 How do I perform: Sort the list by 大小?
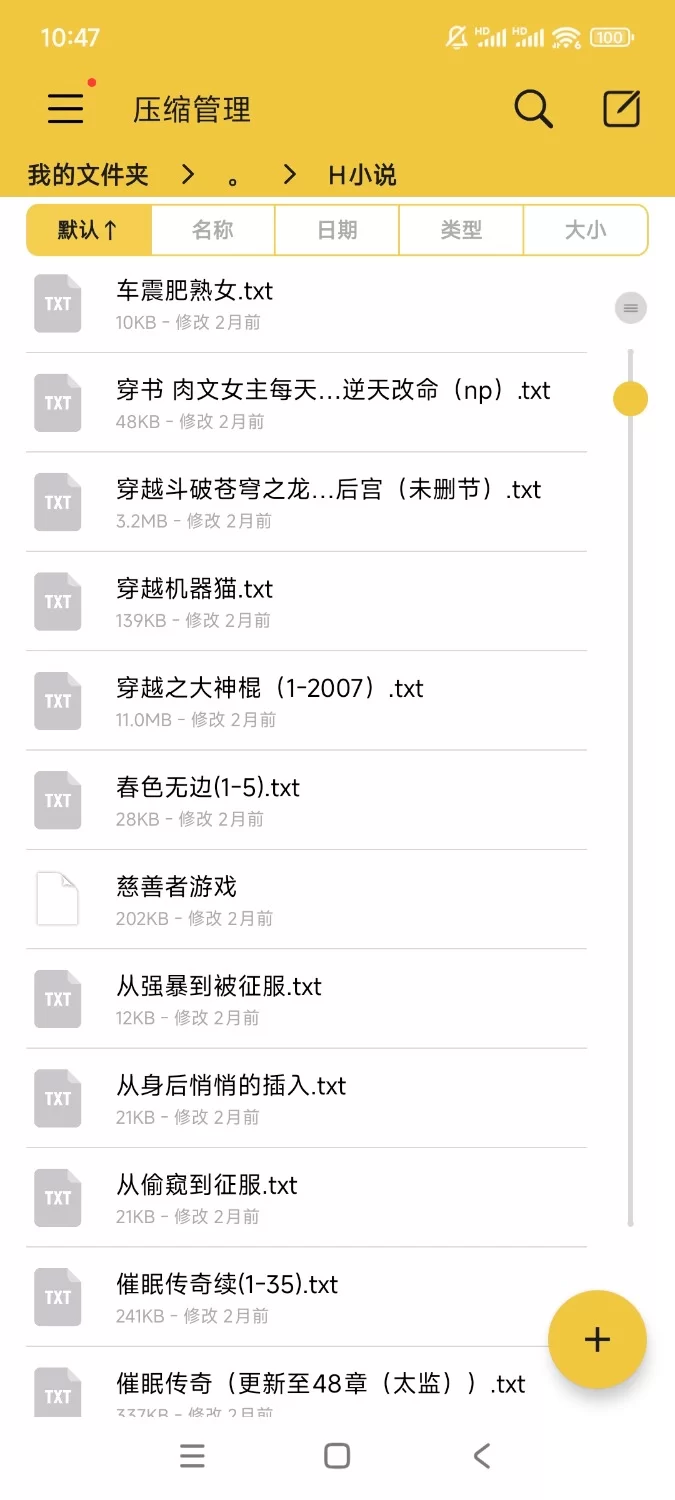[x=585, y=230]
